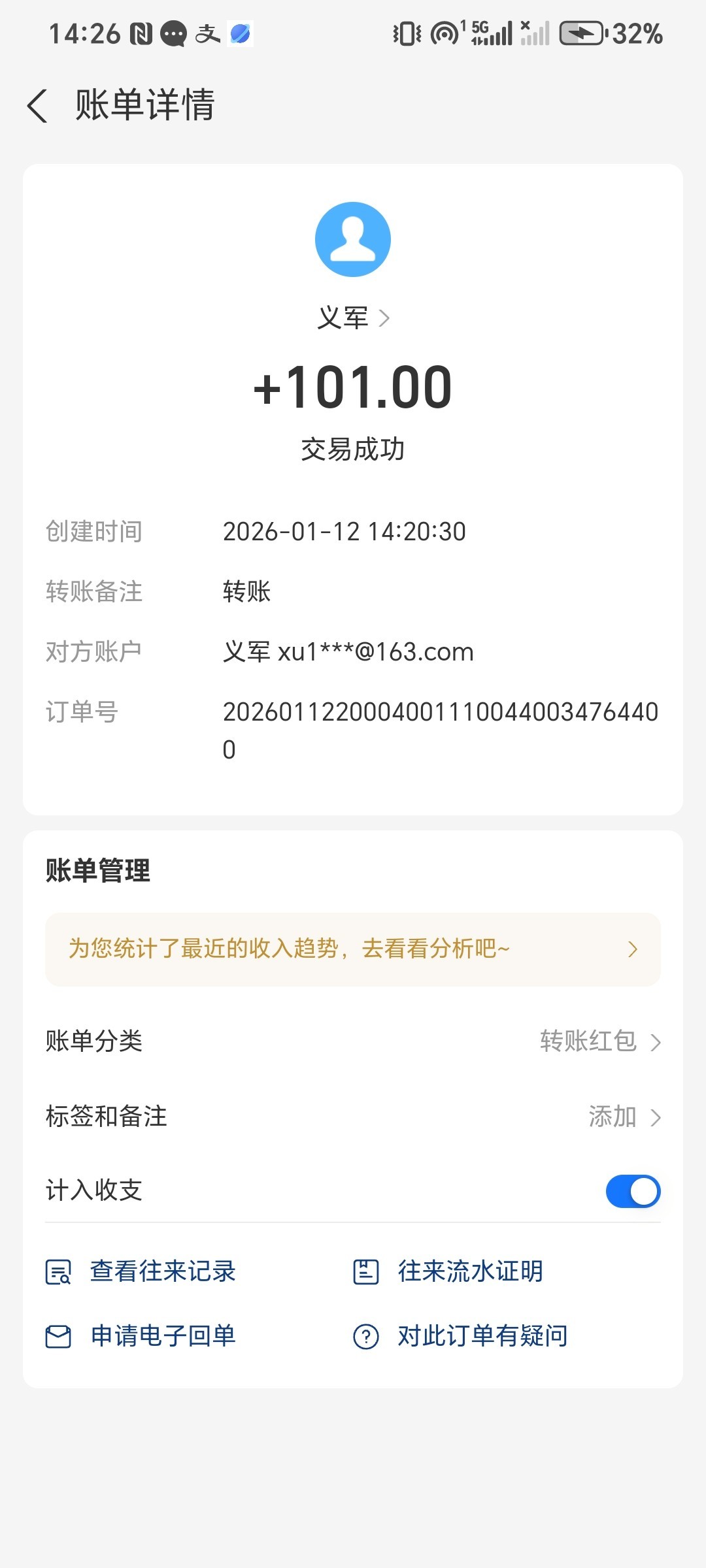Go back from 账单详情 page
This screenshot has height=1568, width=706.
point(38,106)
